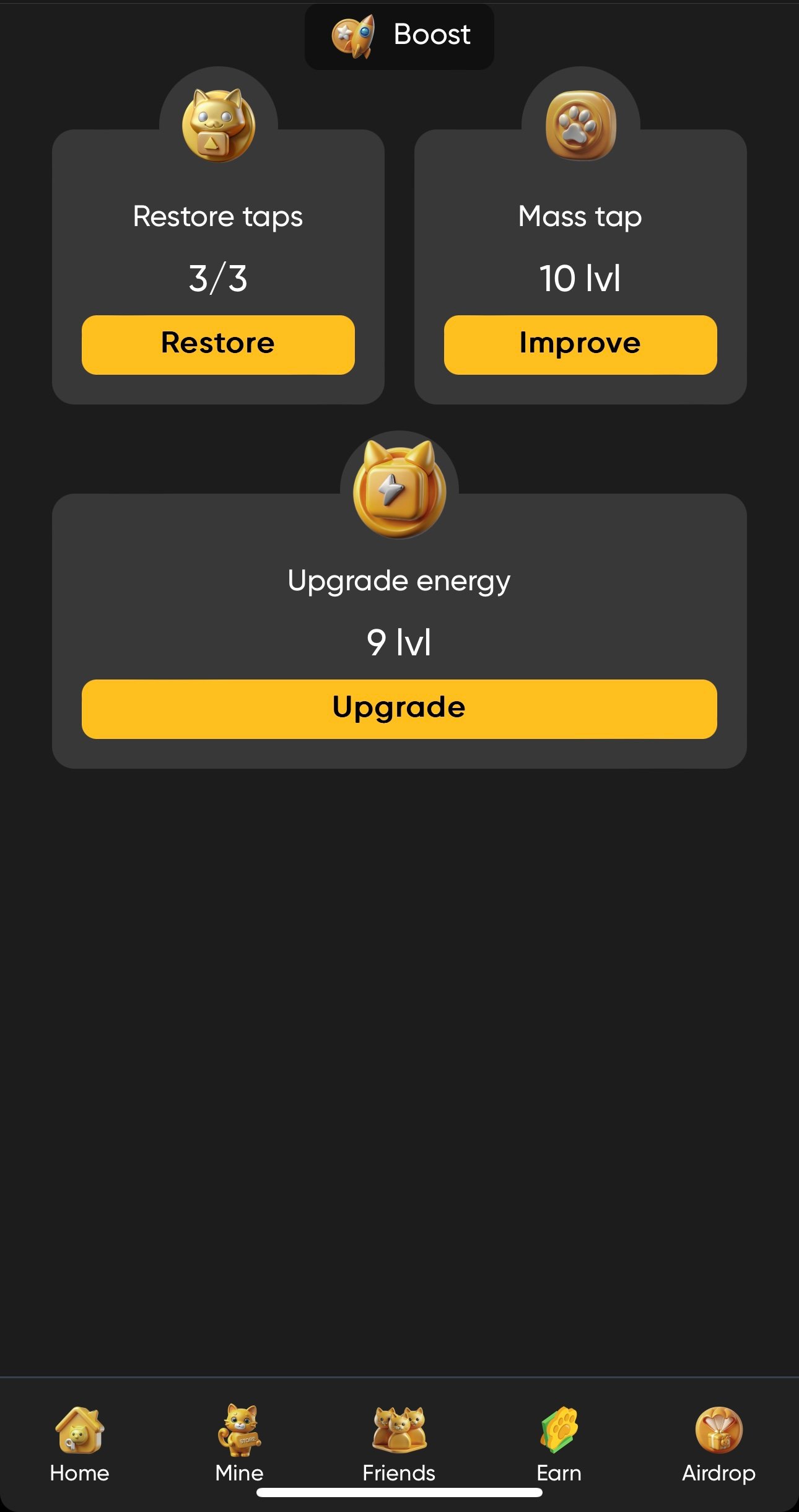
Task: Tap the Restore button under Restore taps
Action: (x=218, y=344)
